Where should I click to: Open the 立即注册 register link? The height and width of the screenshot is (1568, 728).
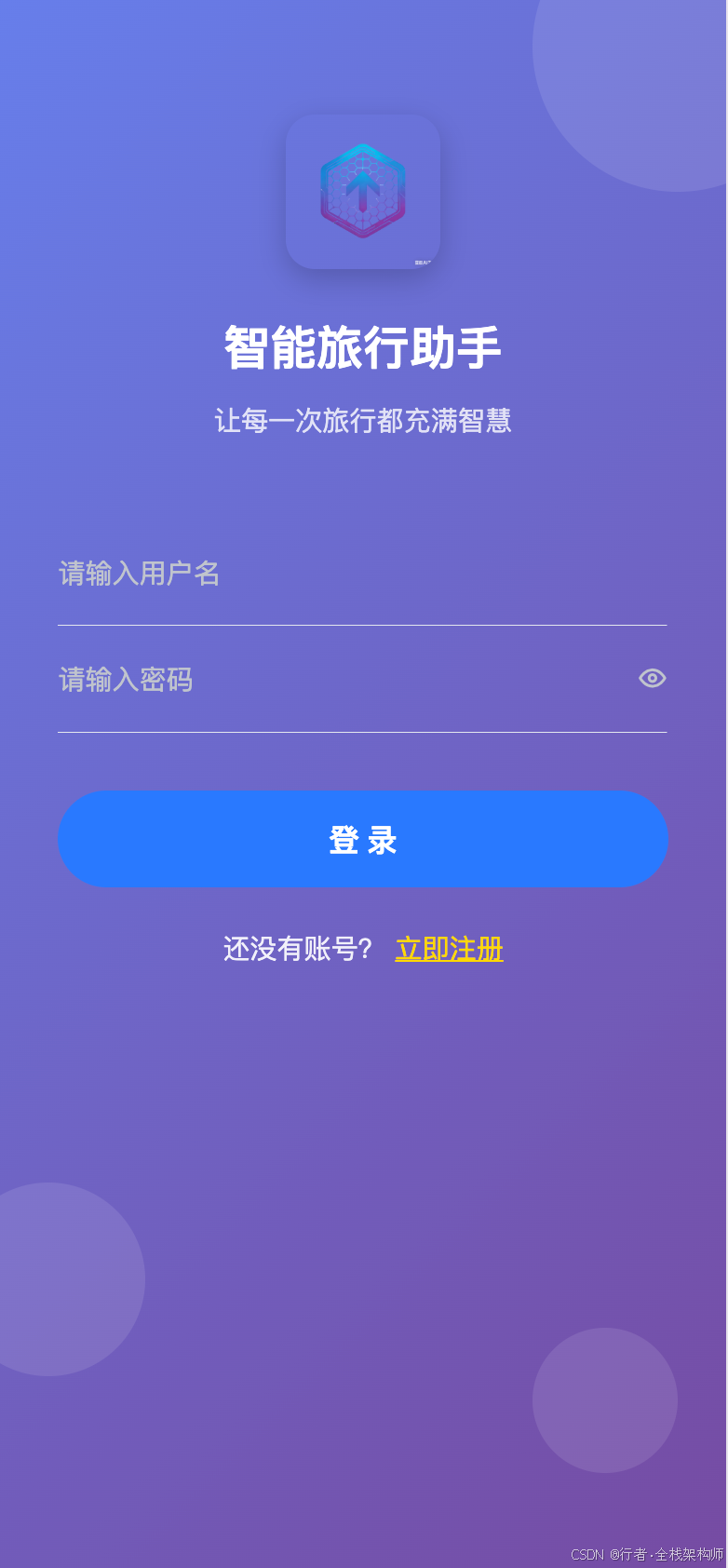coord(449,949)
